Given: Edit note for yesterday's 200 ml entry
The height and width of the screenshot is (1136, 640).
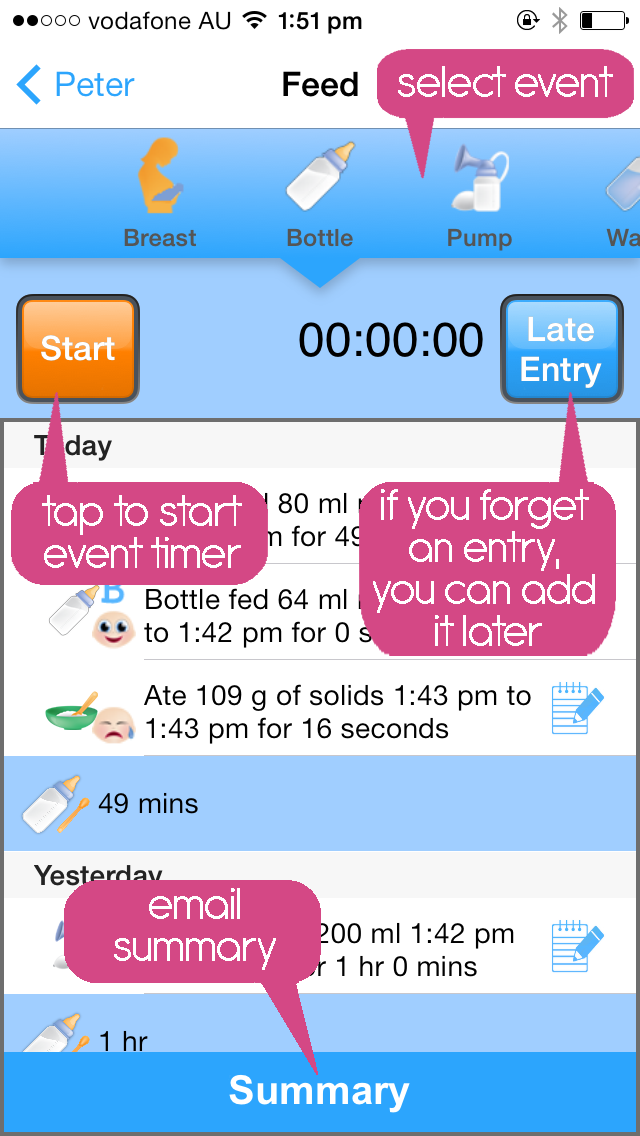Looking at the screenshot, I should 577,949.
